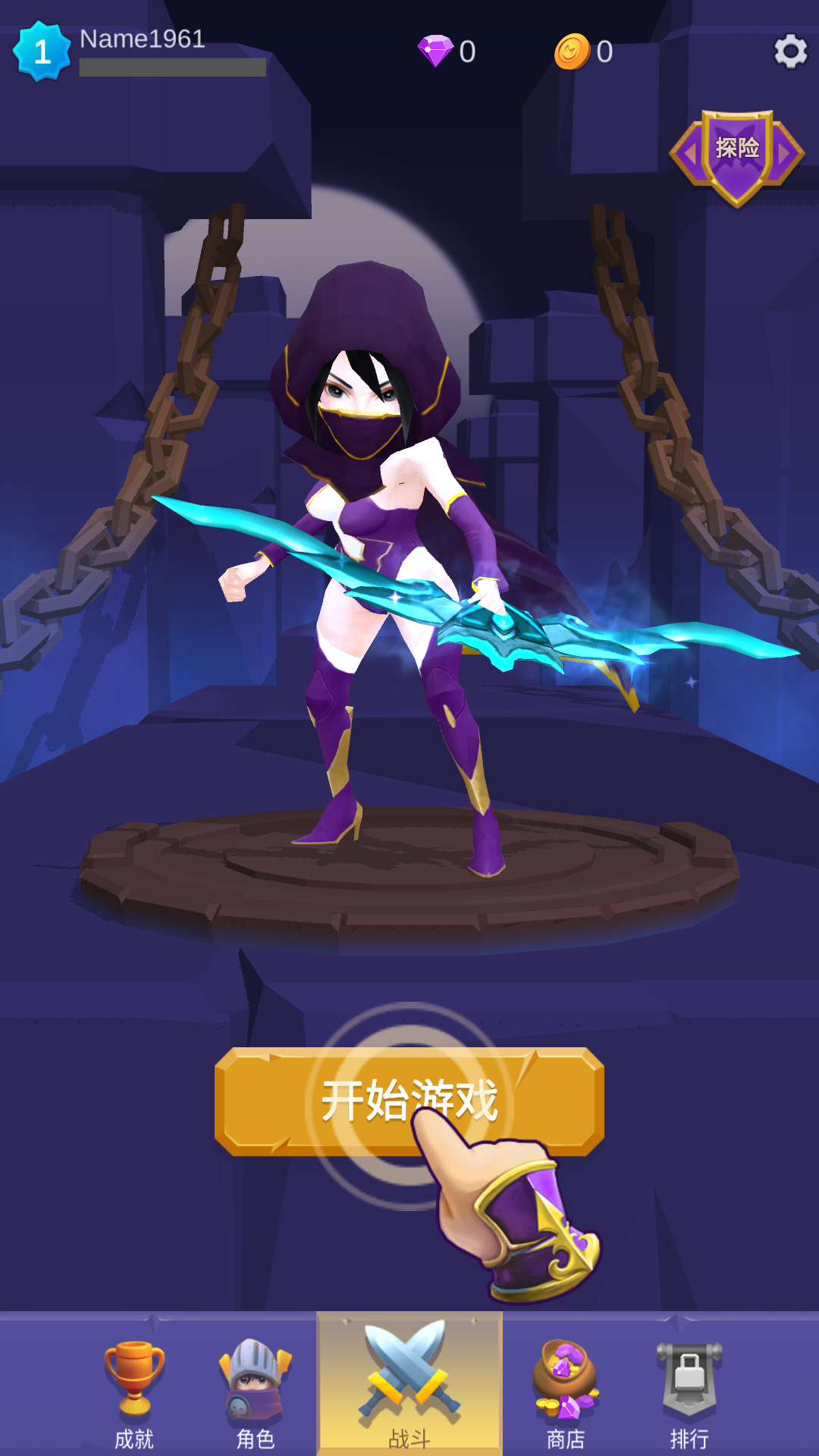Screen dimensions: 819x1456
Task: Open the locked 排行 ranking tab
Action: [689, 1394]
